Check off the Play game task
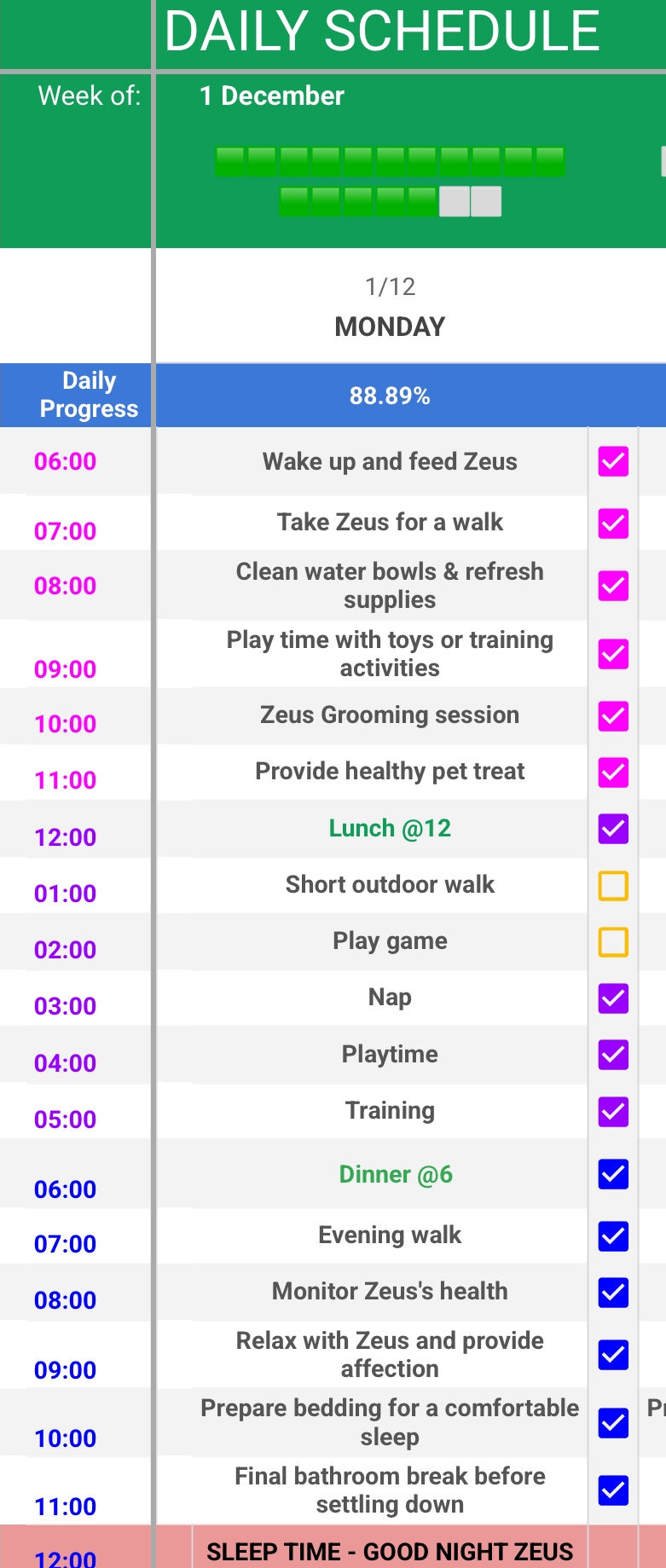Viewport: 666px width, 1568px height. tap(613, 942)
